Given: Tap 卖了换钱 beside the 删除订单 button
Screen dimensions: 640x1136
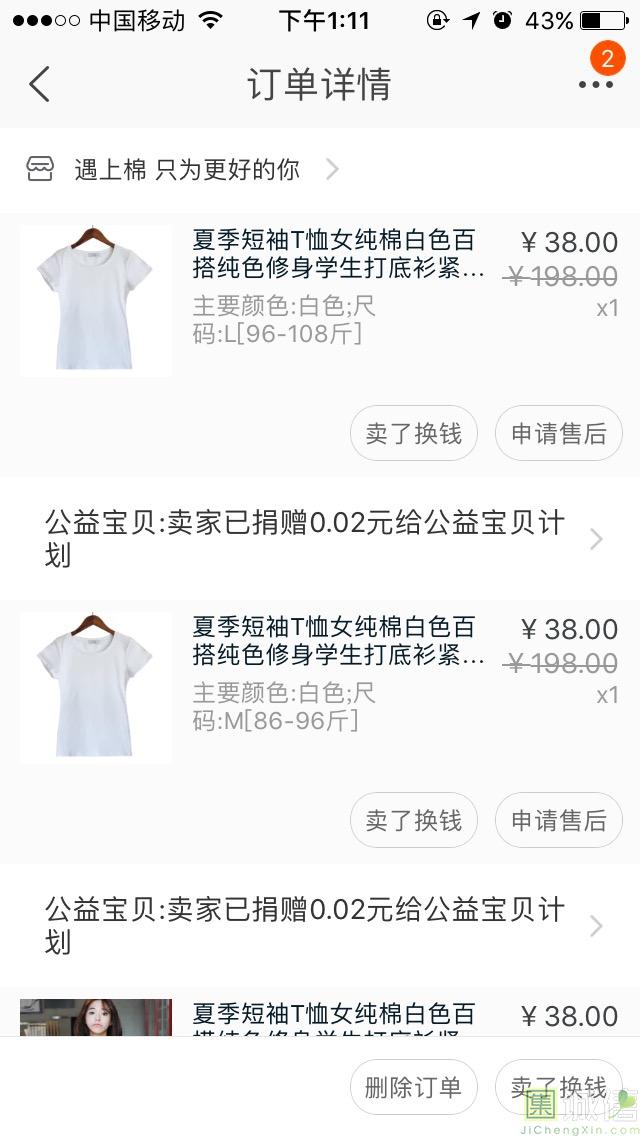Looking at the screenshot, I should tap(558, 1087).
